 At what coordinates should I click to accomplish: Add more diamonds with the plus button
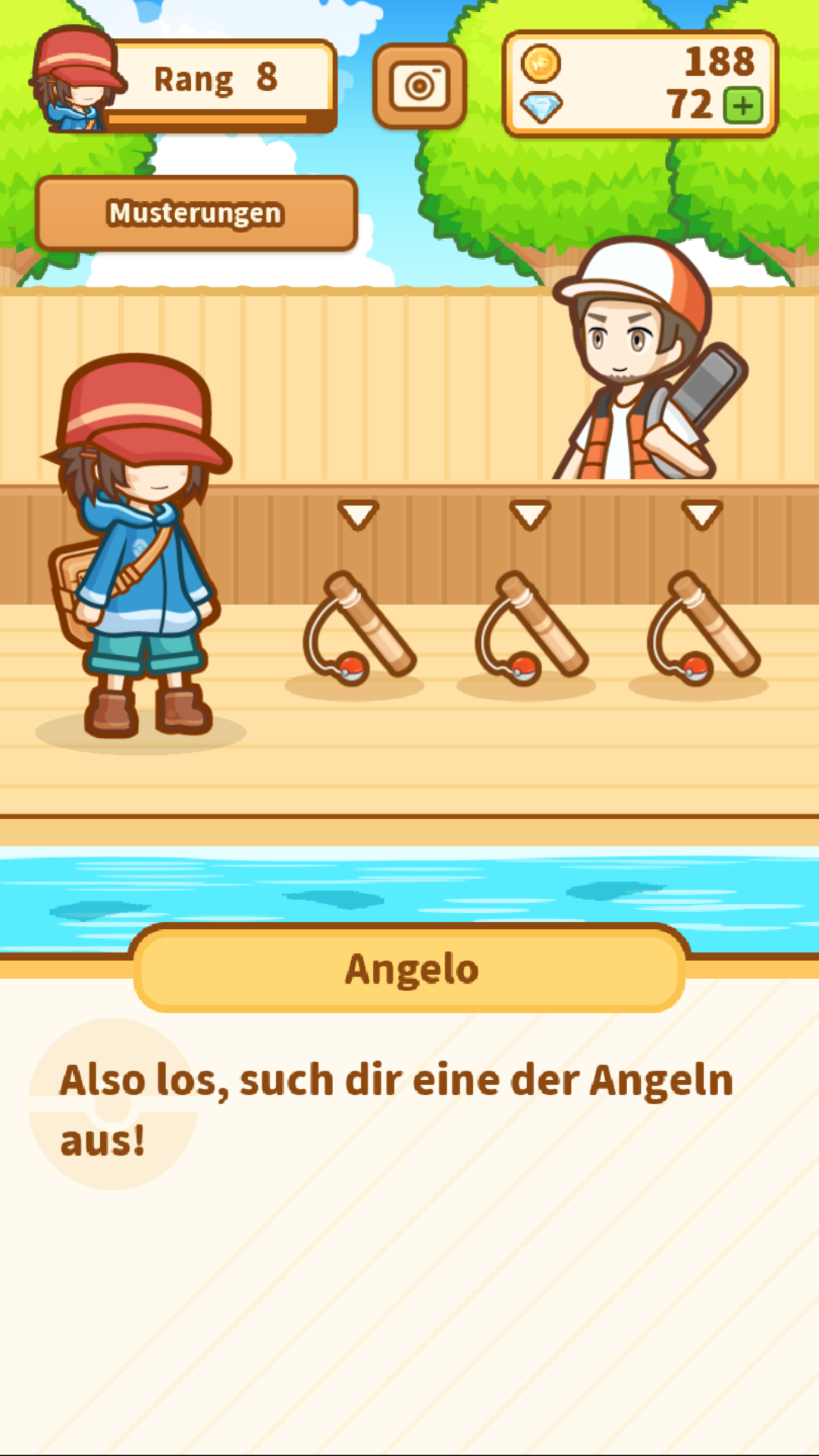742,106
